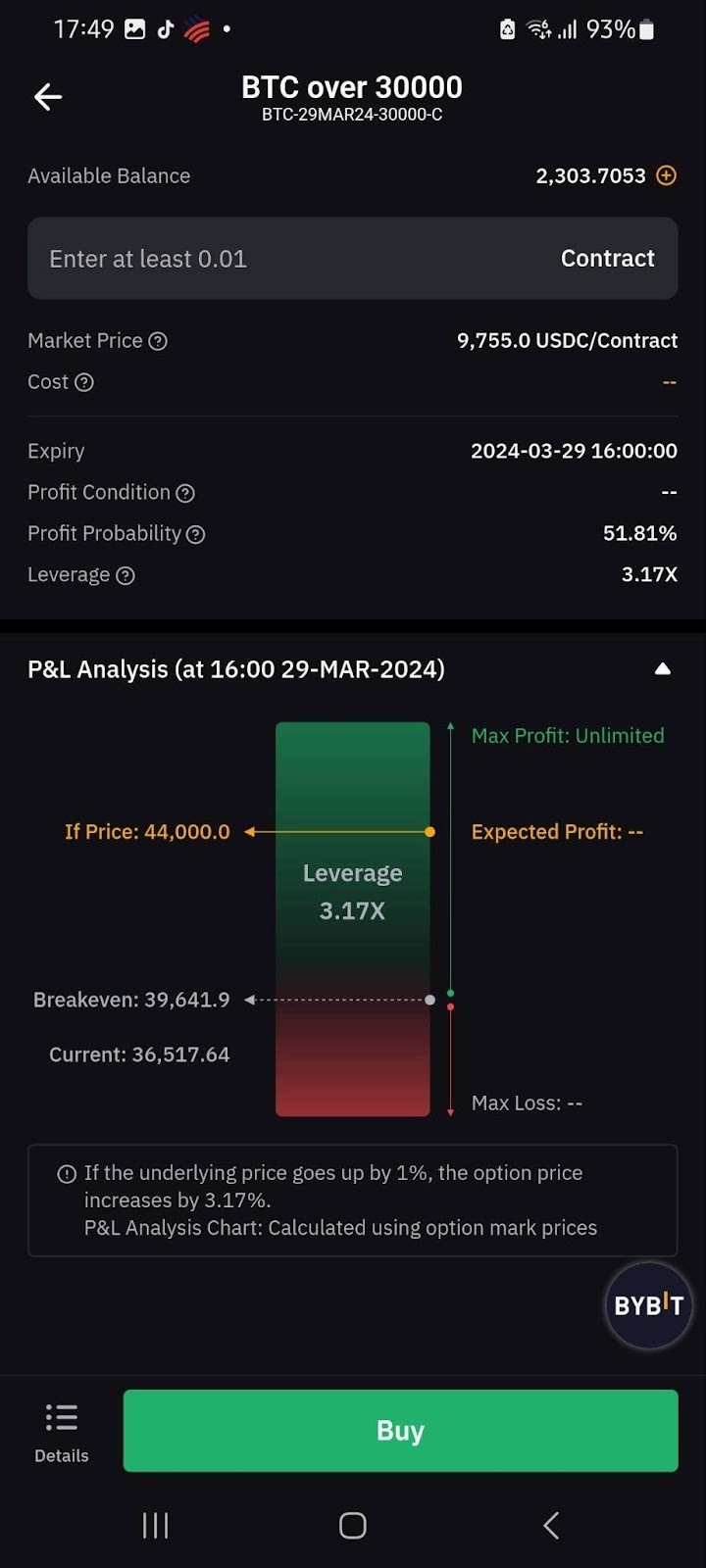Open Market Price help info
The image size is (706, 1568).
(x=158, y=341)
